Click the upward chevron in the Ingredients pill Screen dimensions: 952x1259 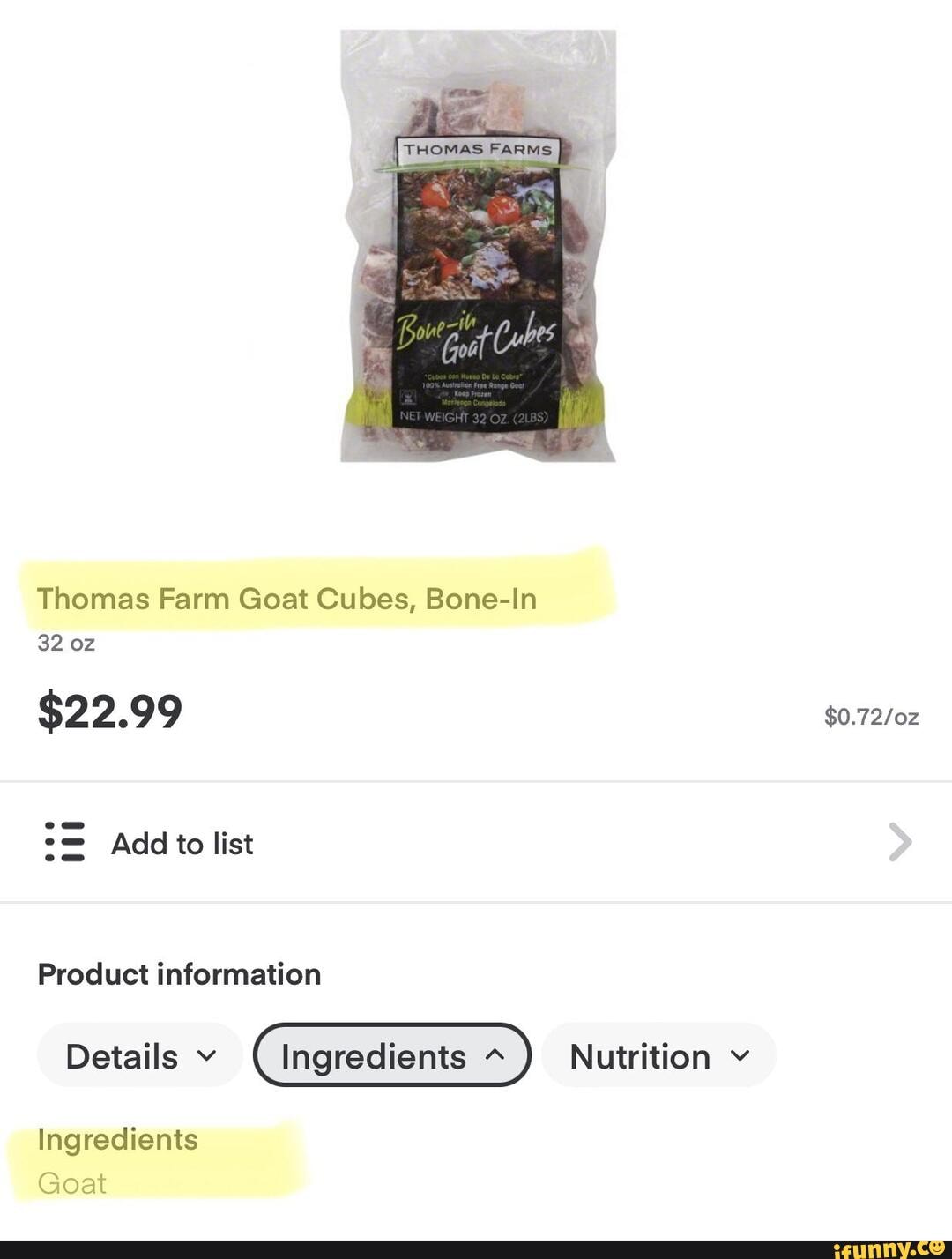point(494,1054)
